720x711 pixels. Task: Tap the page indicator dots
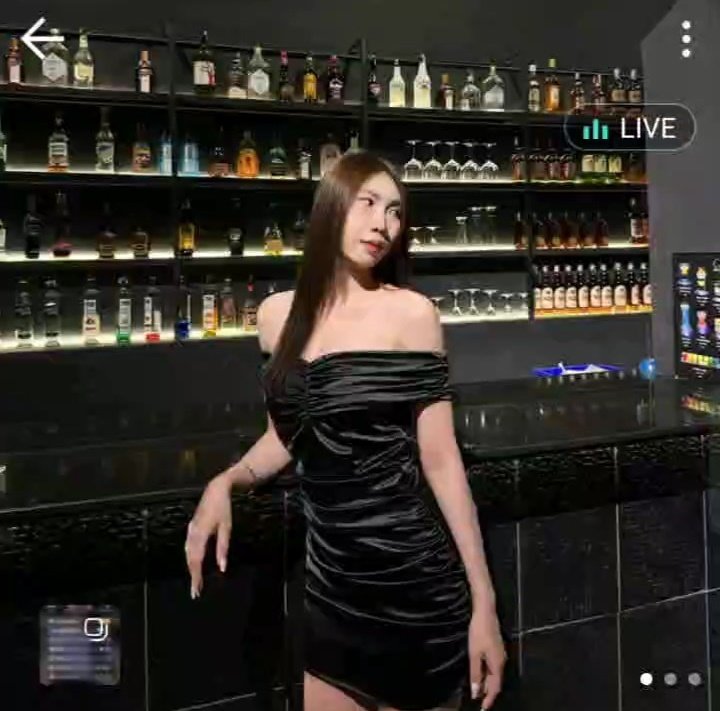670,679
